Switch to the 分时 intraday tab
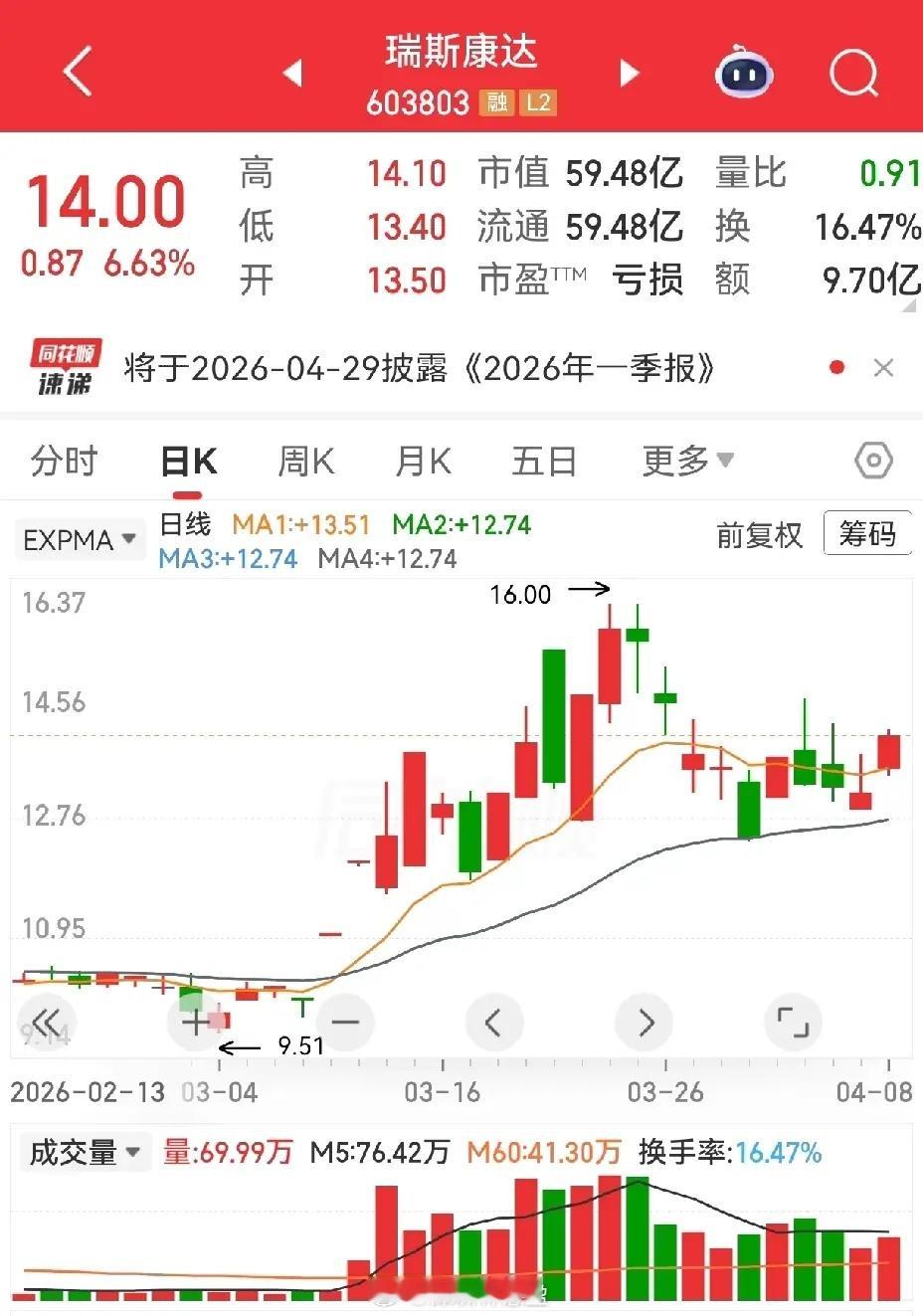This screenshot has height=1316, width=923. coord(63,461)
